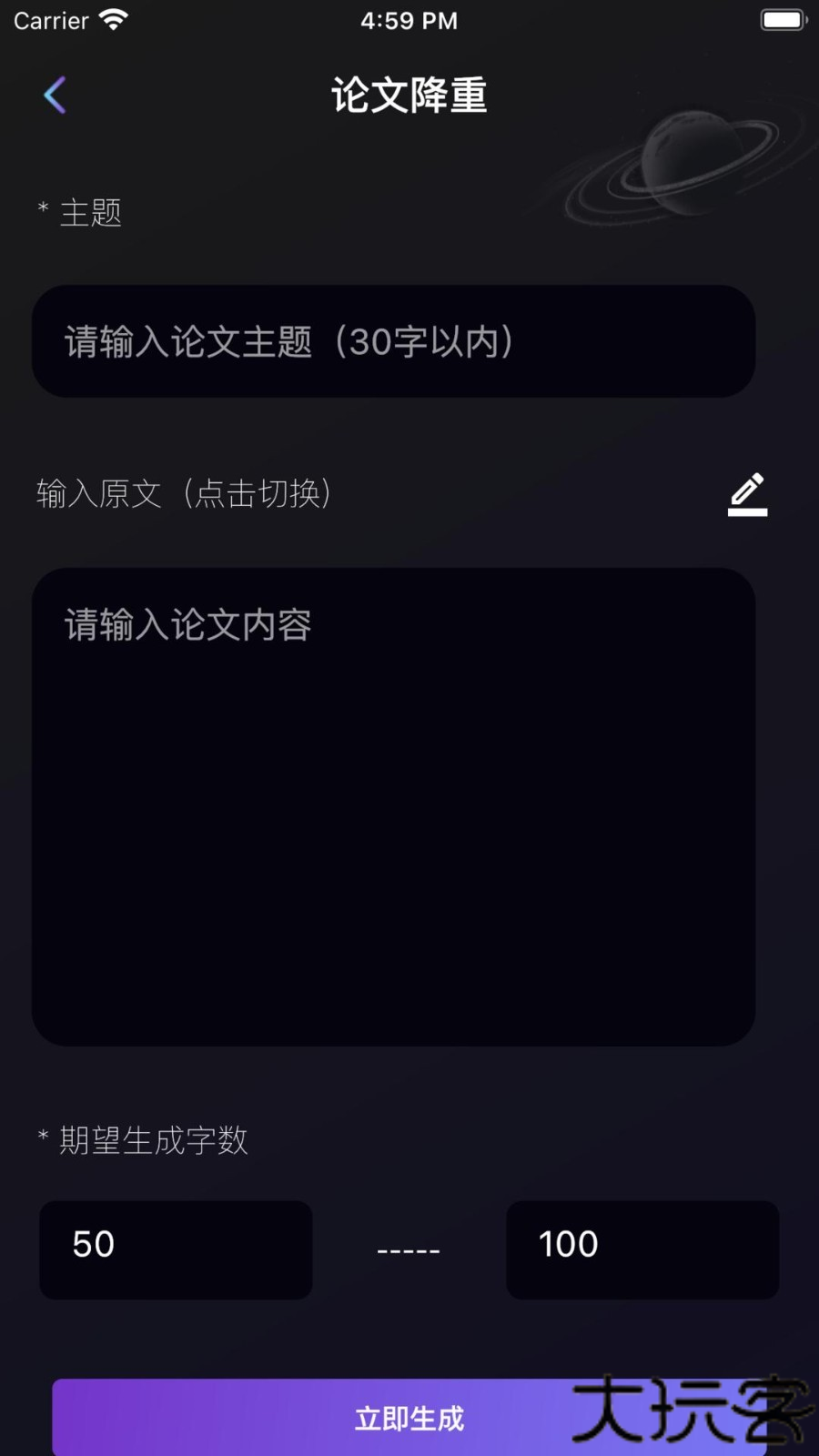The width and height of the screenshot is (819, 1456).
Task: Toggle input mode via 输入原文（点击切换）
Action: coord(182,494)
